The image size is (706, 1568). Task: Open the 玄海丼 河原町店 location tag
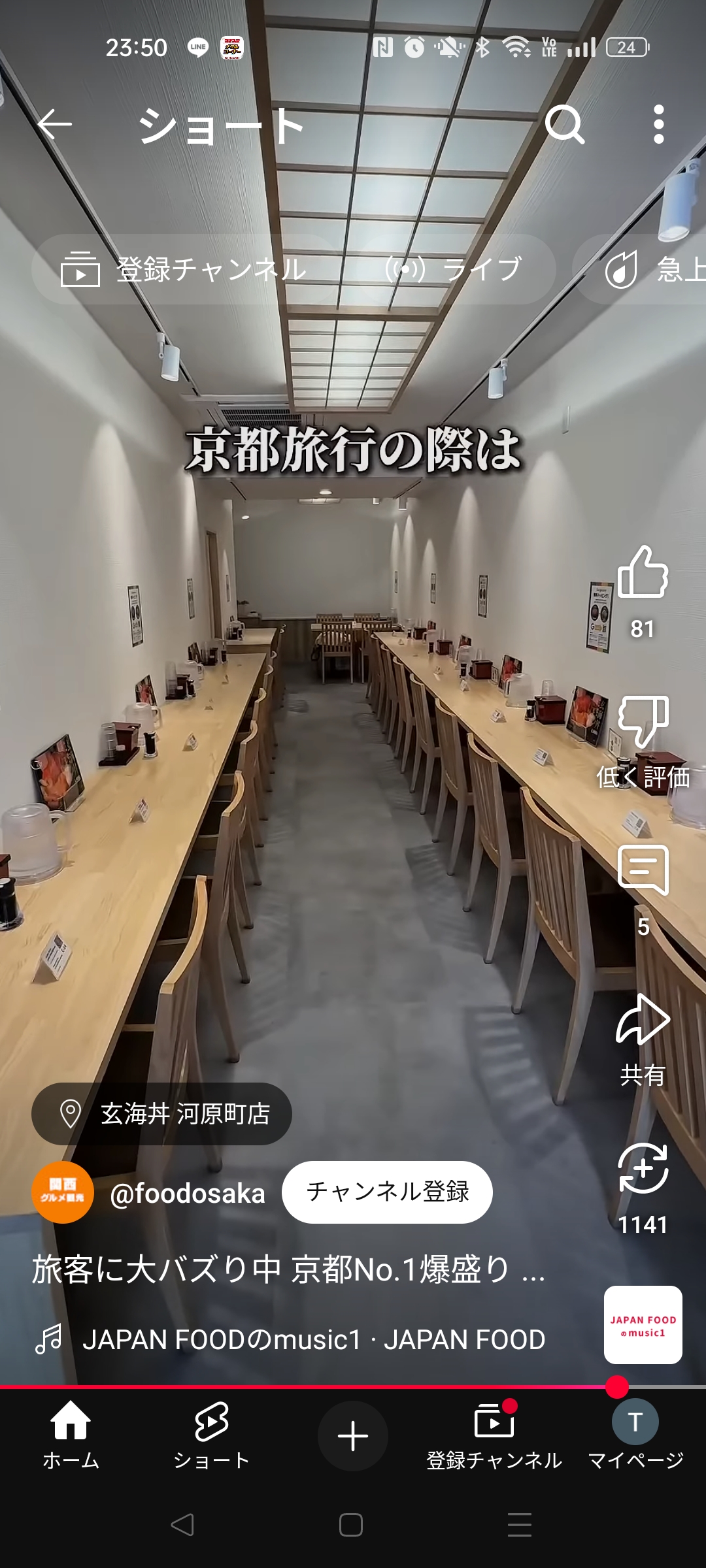coord(161,1114)
